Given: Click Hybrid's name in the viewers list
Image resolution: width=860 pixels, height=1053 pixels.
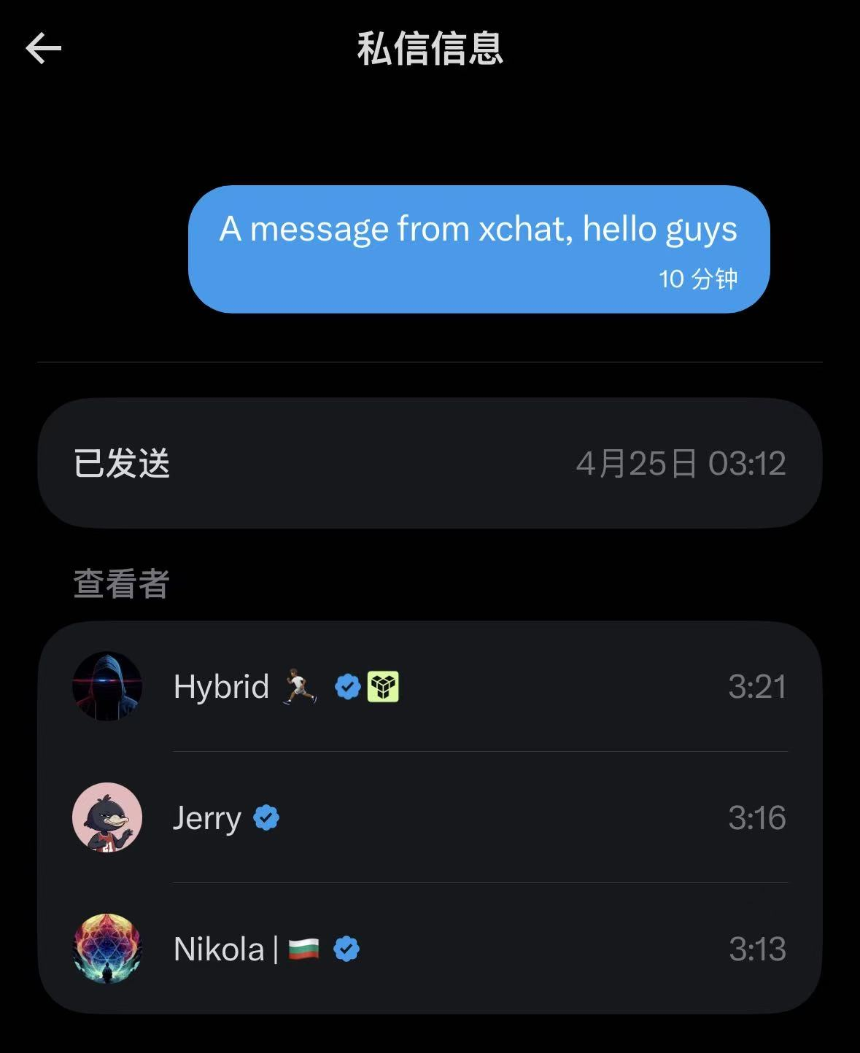Looking at the screenshot, I should tap(220, 686).
